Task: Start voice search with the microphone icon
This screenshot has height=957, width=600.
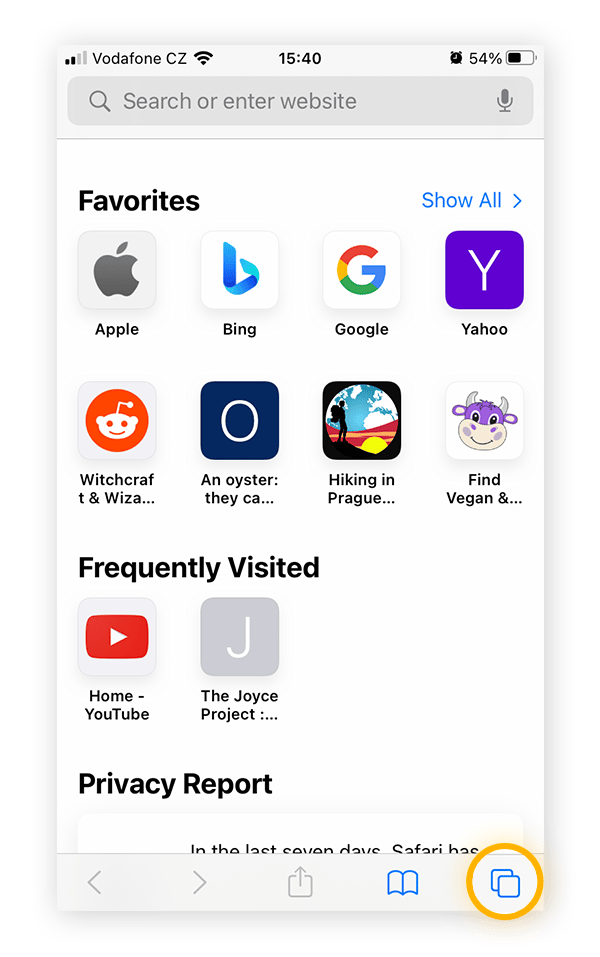Action: (505, 101)
